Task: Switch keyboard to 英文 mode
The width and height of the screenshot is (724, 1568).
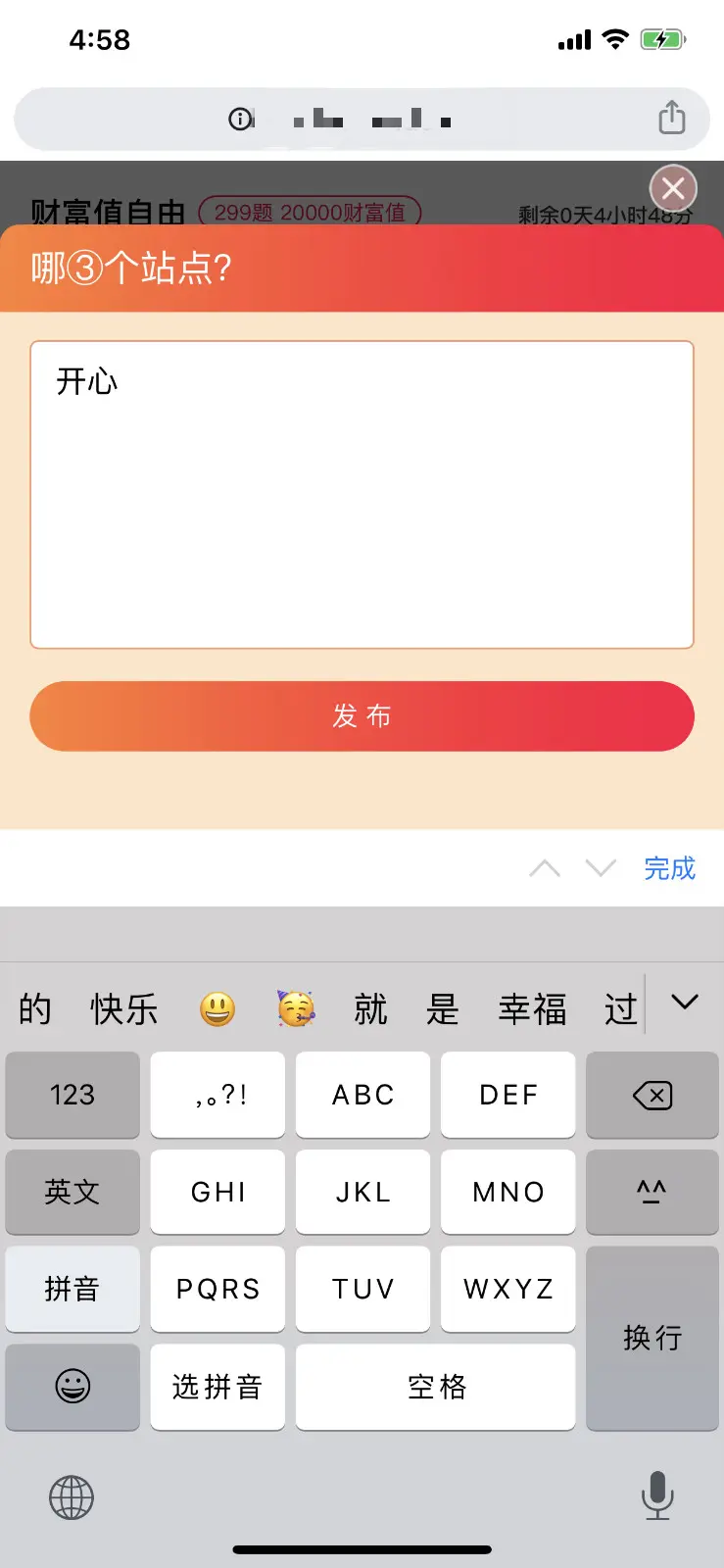Action: click(72, 1192)
